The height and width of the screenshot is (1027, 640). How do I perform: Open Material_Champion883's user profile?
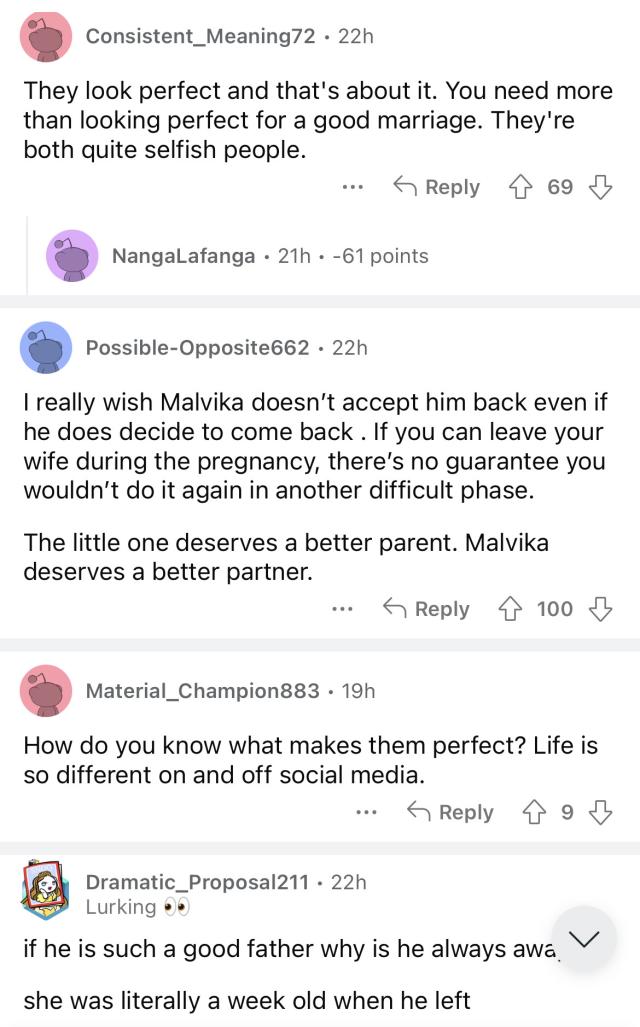tap(202, 691)
